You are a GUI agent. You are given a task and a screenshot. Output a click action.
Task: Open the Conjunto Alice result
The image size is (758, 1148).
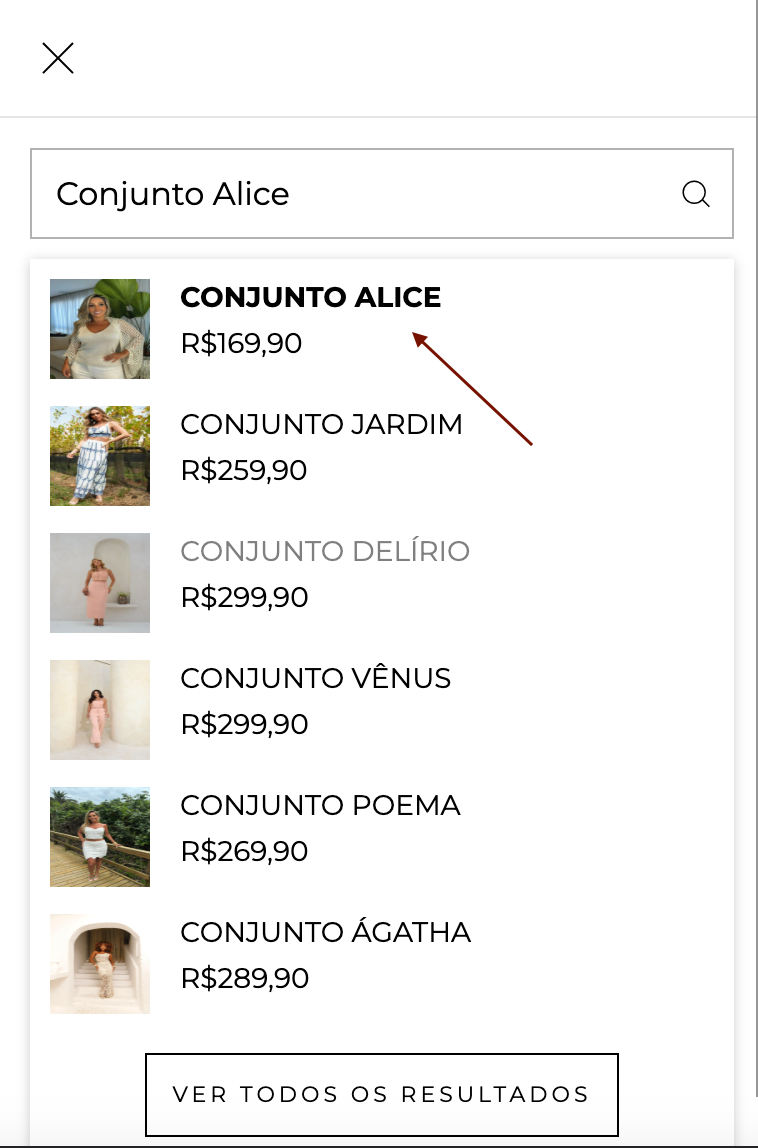tap(310, 298)
